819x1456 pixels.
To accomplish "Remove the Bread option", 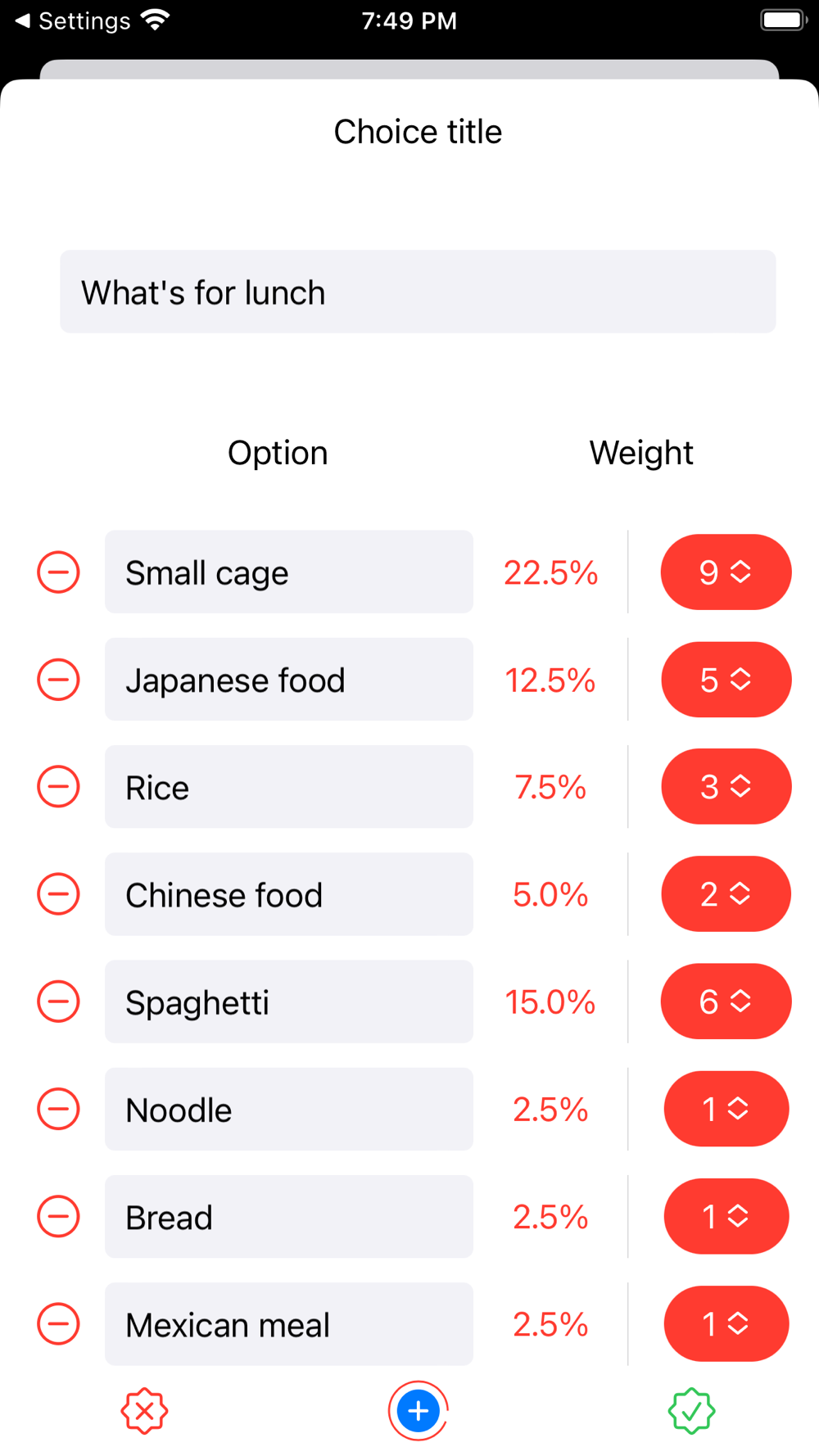I will (58, 1217).
